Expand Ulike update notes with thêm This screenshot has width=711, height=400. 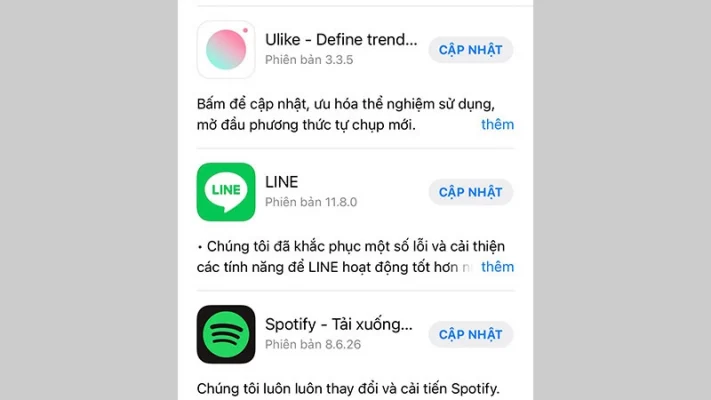point(497,124)
